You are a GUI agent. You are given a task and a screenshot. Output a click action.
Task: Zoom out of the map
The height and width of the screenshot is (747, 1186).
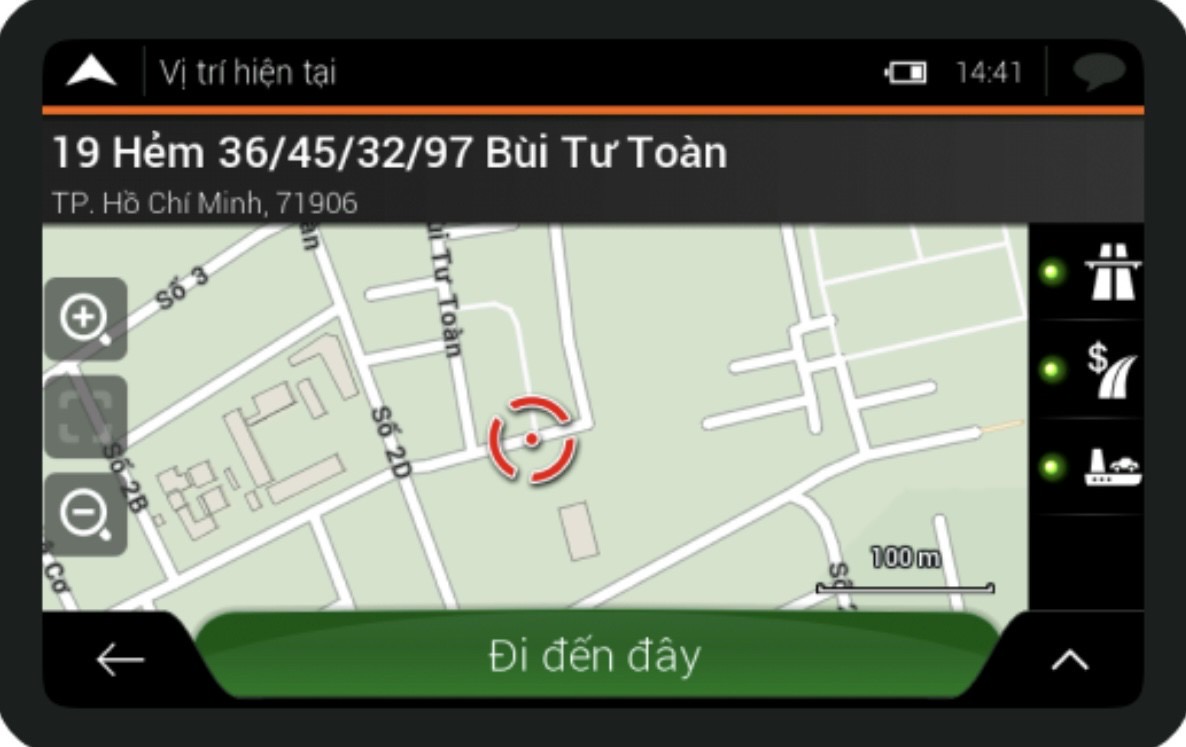click(85, 514)
